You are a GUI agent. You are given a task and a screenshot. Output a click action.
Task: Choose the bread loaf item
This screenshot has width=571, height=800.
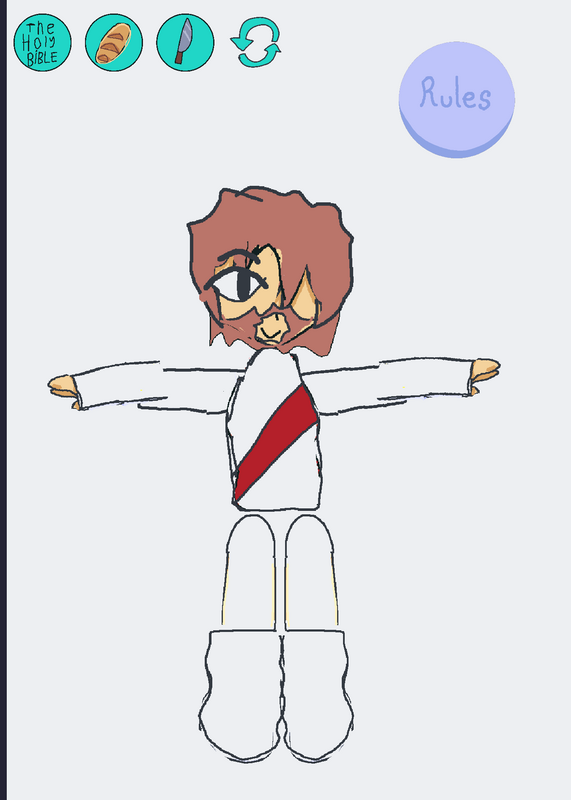114,42
